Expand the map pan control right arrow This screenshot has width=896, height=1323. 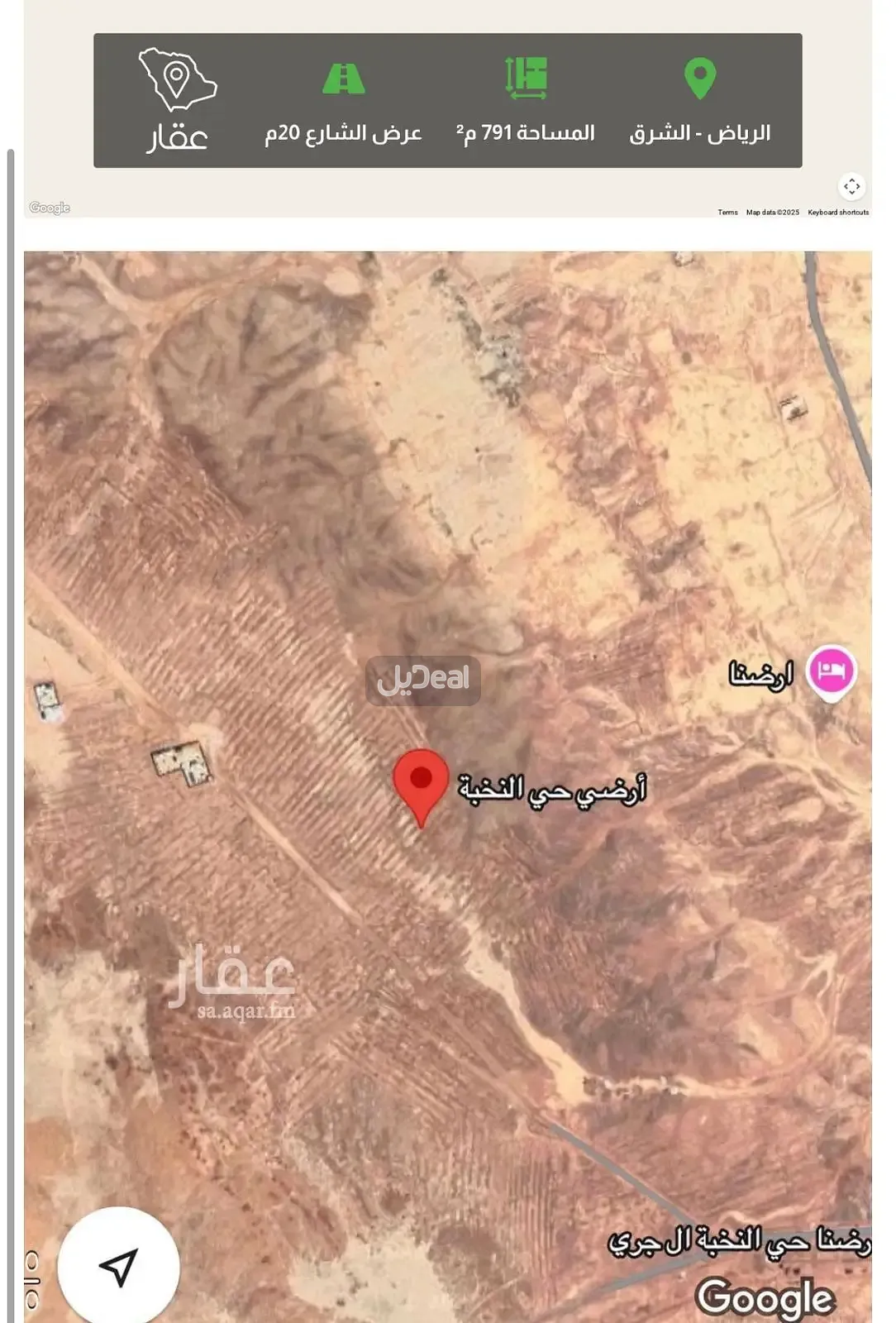click(858, 186)
